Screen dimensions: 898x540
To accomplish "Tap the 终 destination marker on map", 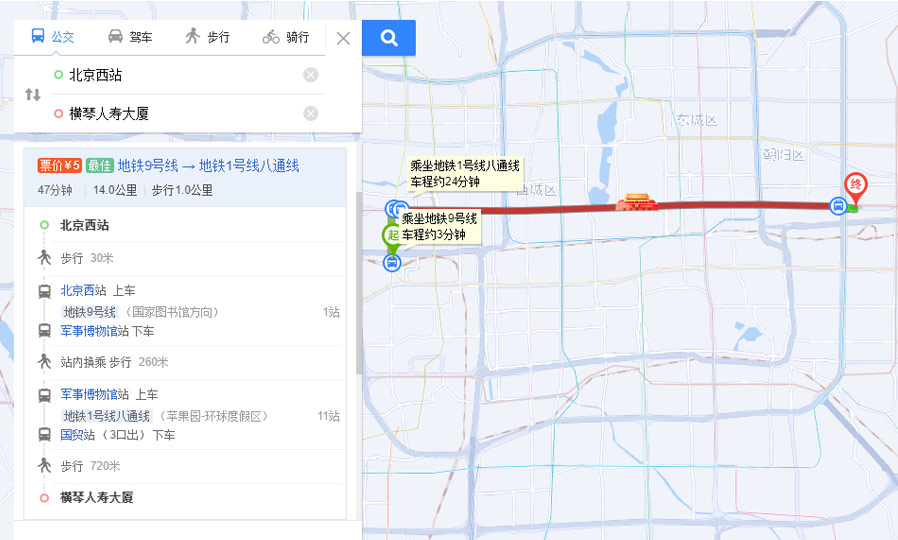I will pos(855,186).
